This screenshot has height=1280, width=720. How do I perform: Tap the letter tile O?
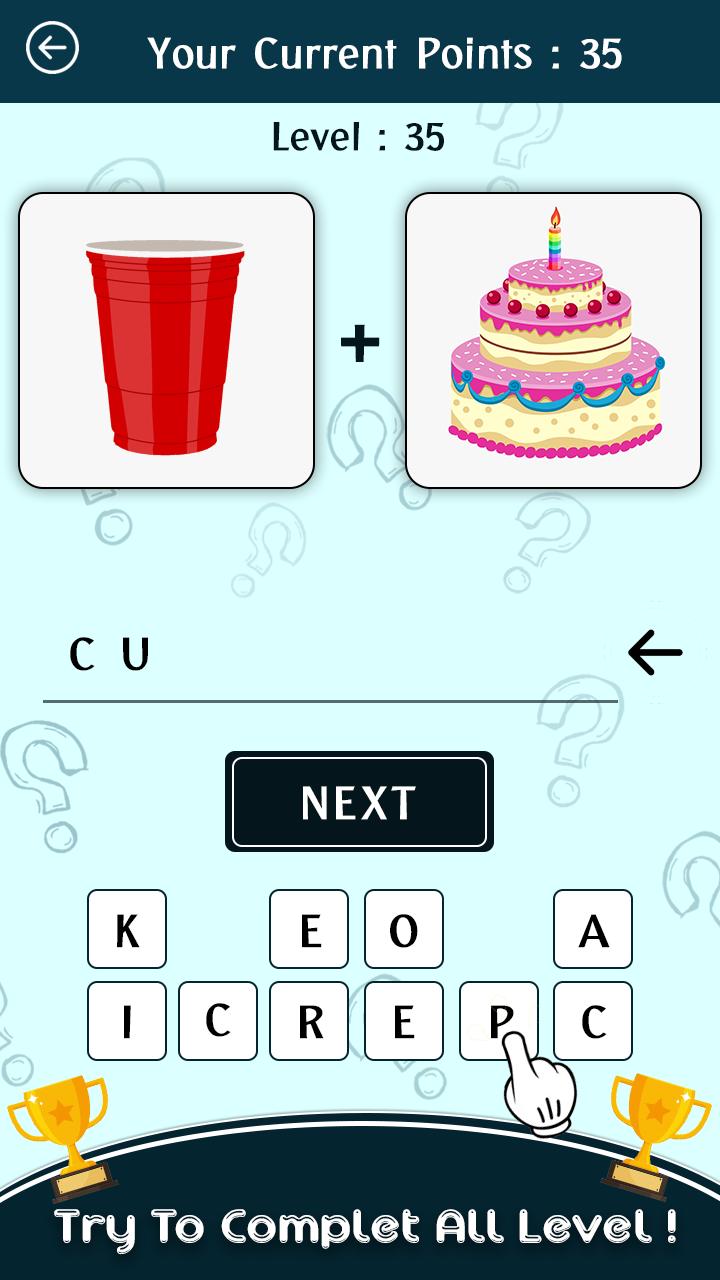404,930
